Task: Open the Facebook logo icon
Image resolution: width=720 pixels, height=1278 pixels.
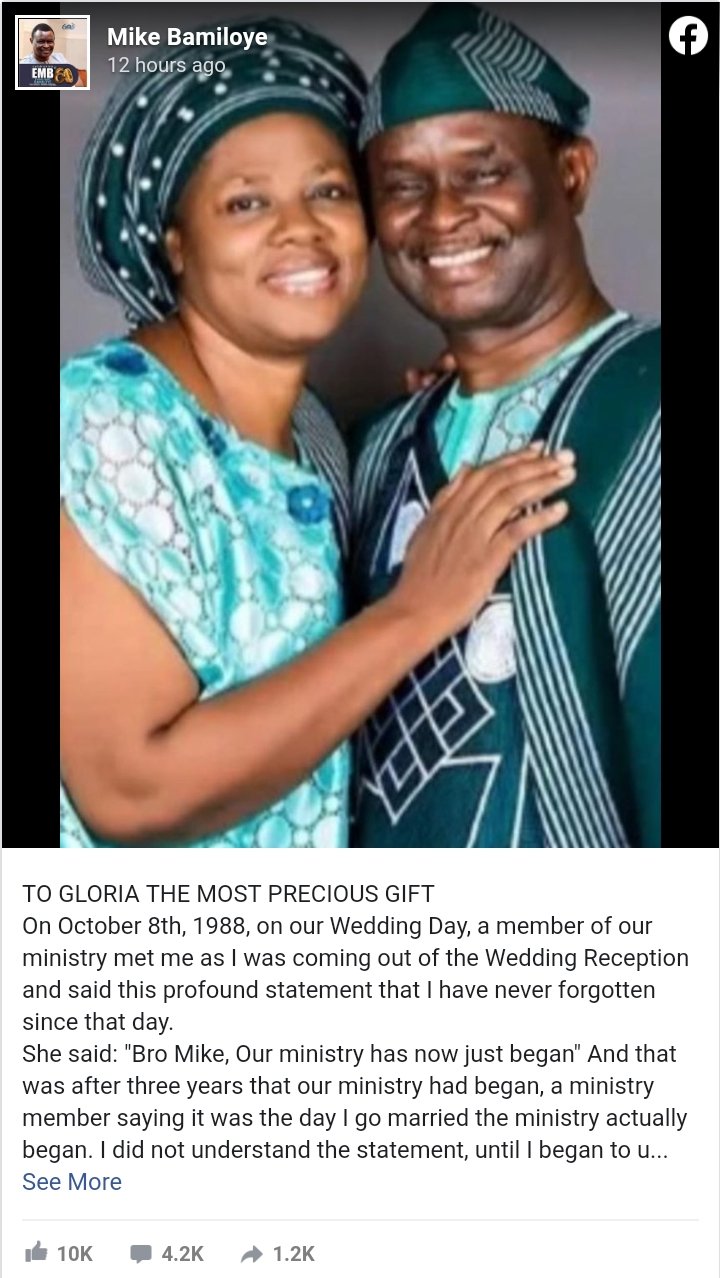Action: [687, 36]
